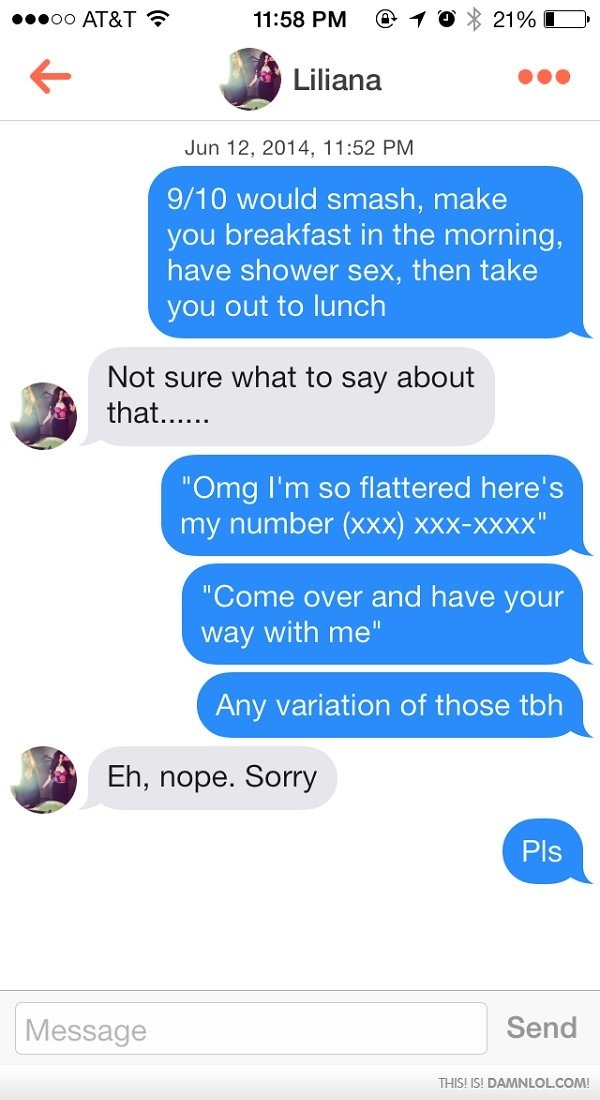Open Liliana's profile from the header

coord(300,79)
